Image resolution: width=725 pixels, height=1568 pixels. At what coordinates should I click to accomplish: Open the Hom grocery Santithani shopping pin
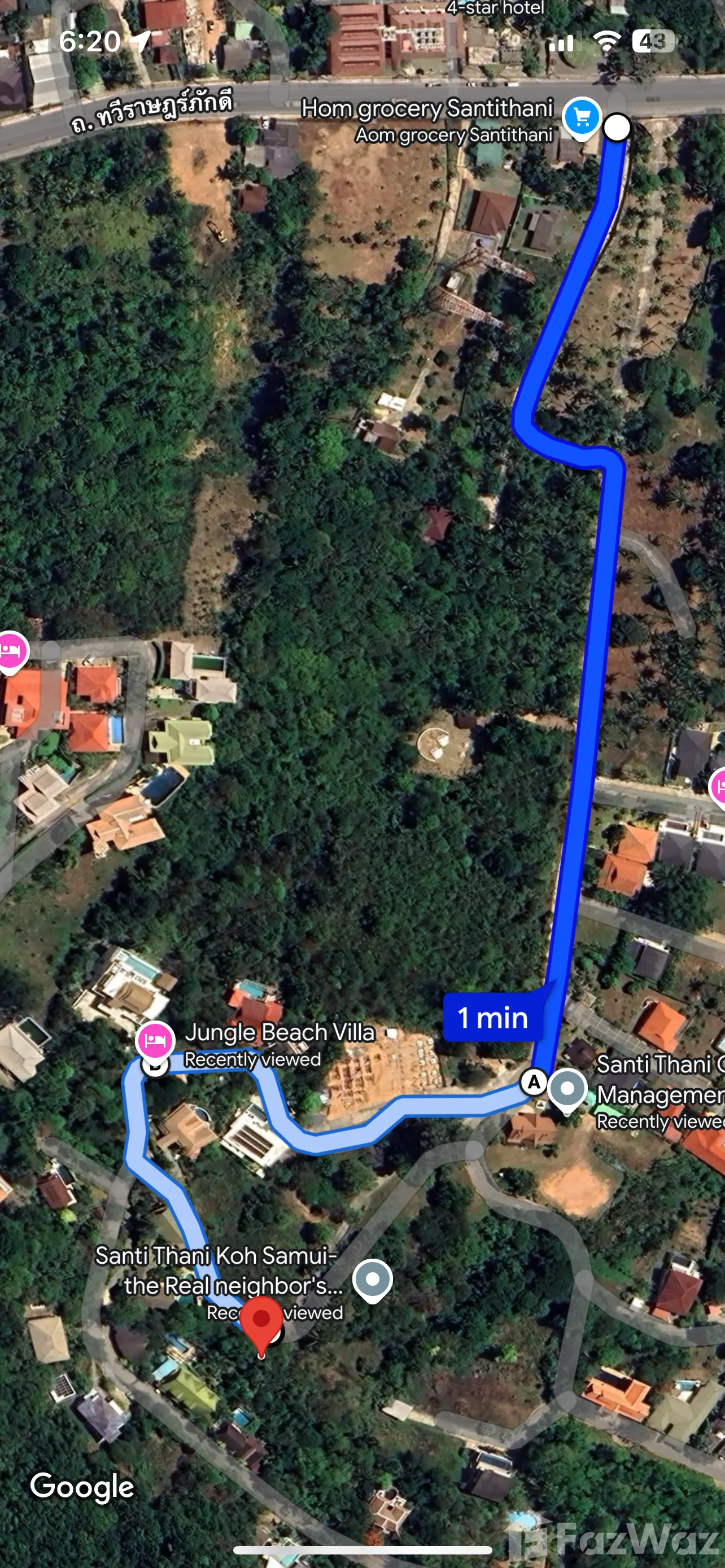tap(582, 117)
